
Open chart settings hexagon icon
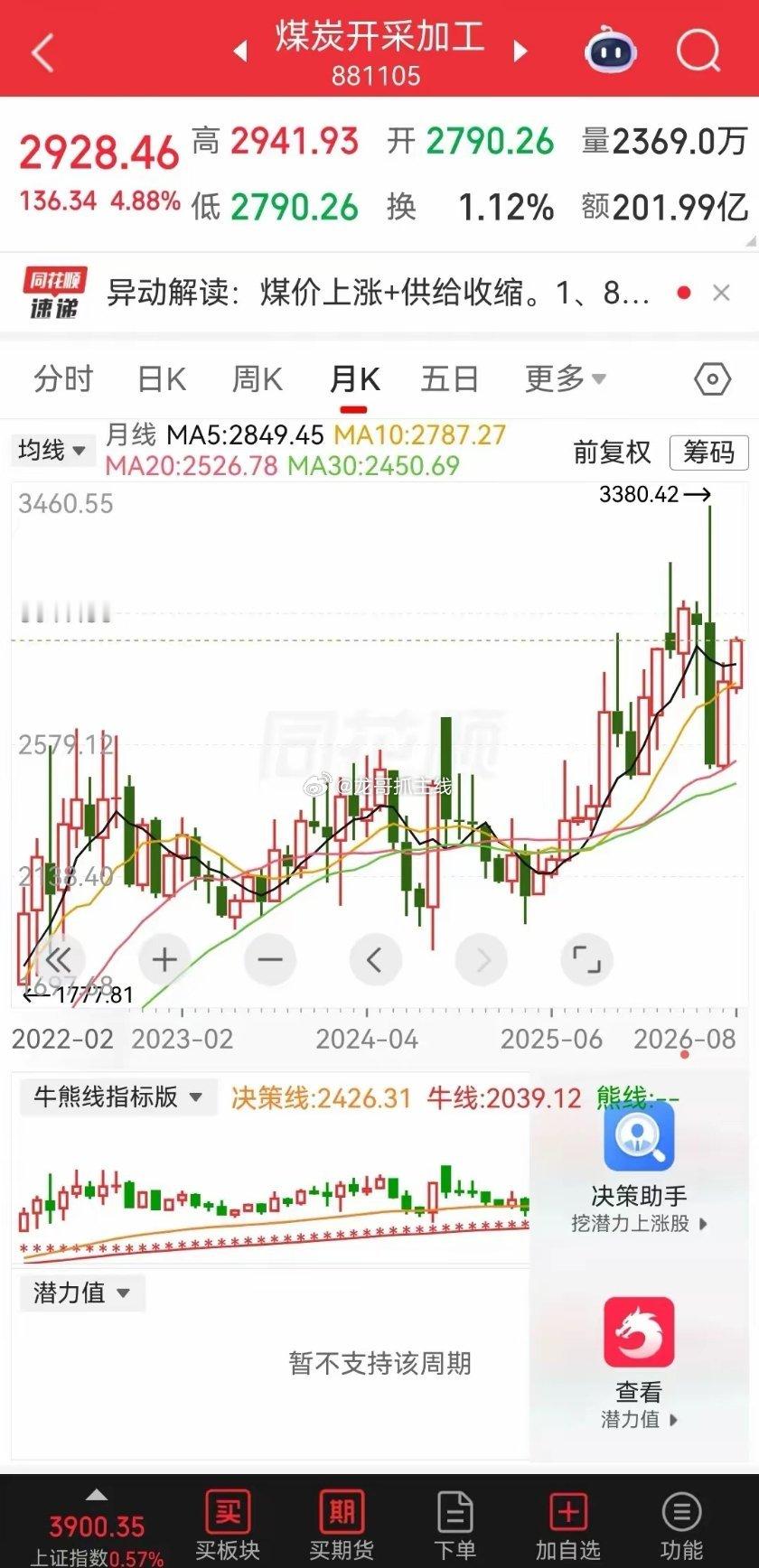(712, 379)
